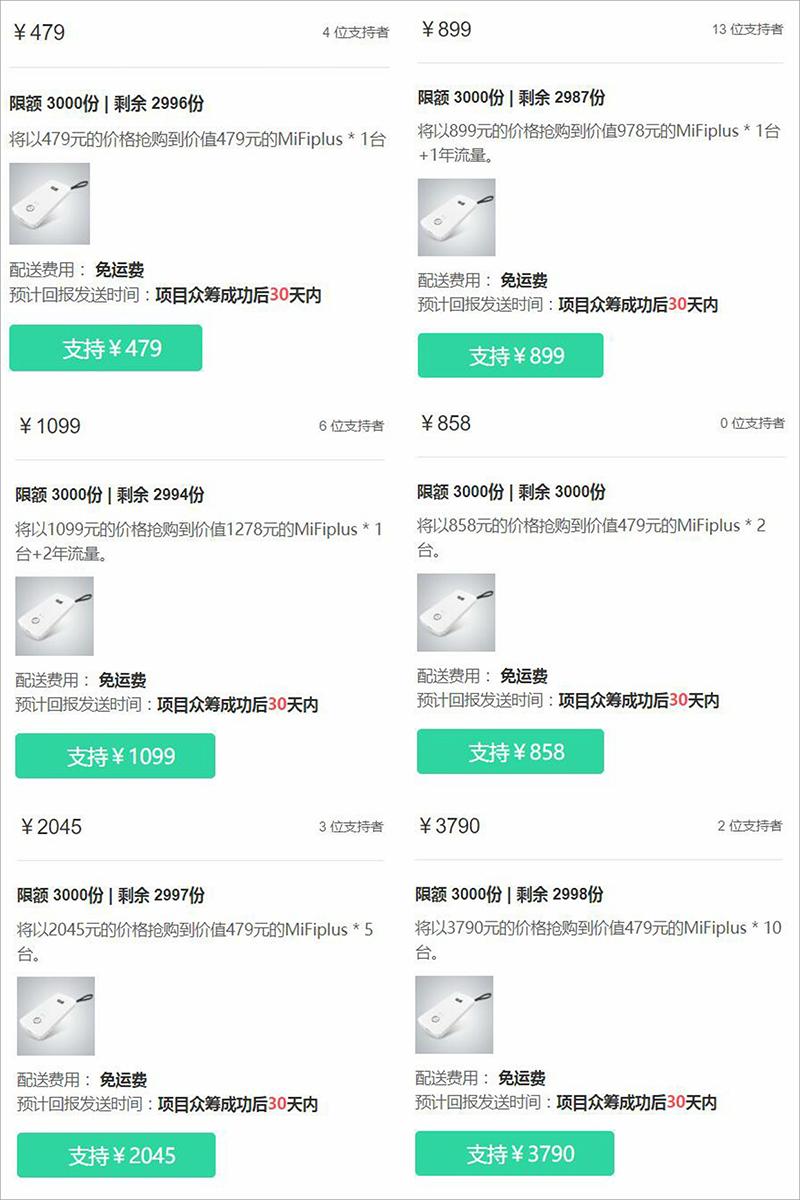Open the MiFiplus photo in the ¥899 tier

[455, 217]
